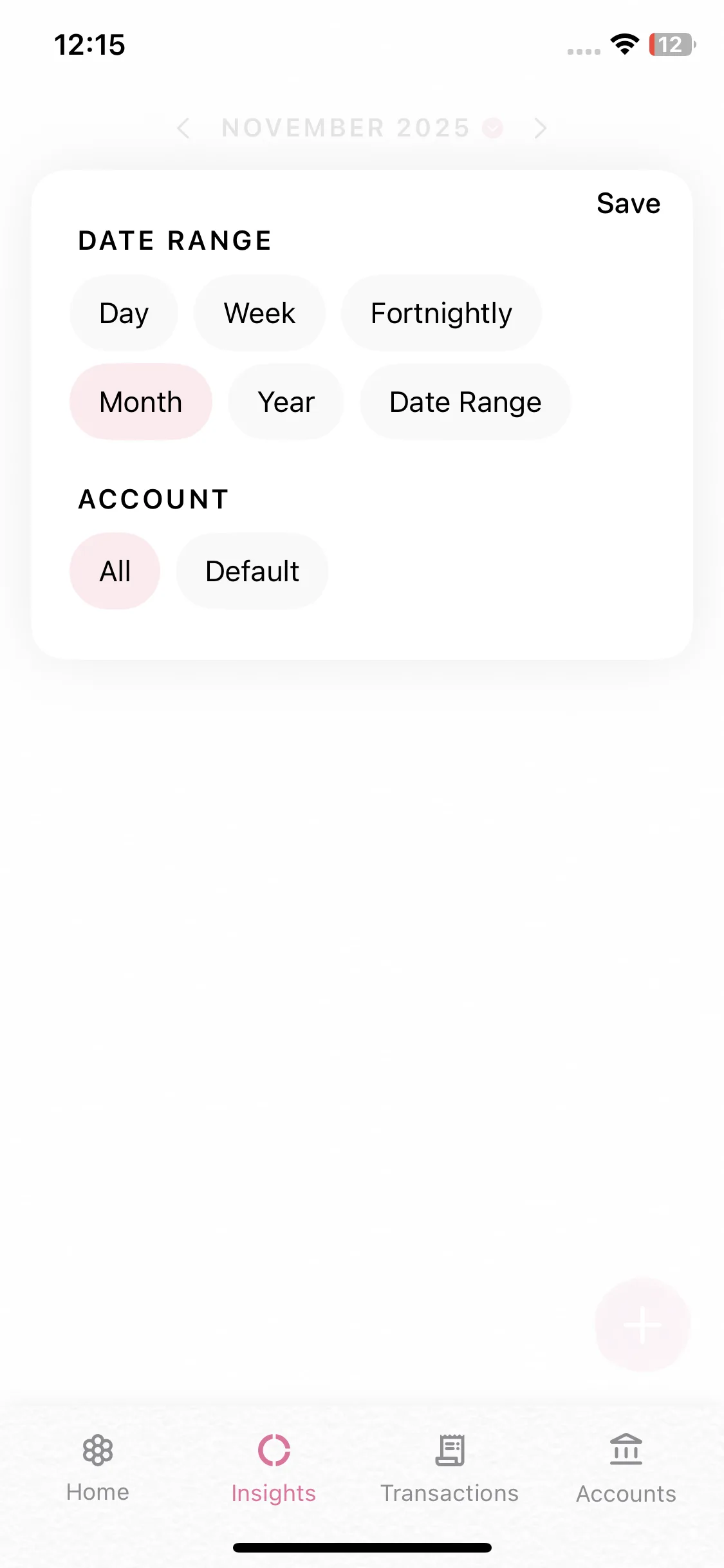Switch the range to Year
This screenshot has width=724, height=1568.
[286, 402]
